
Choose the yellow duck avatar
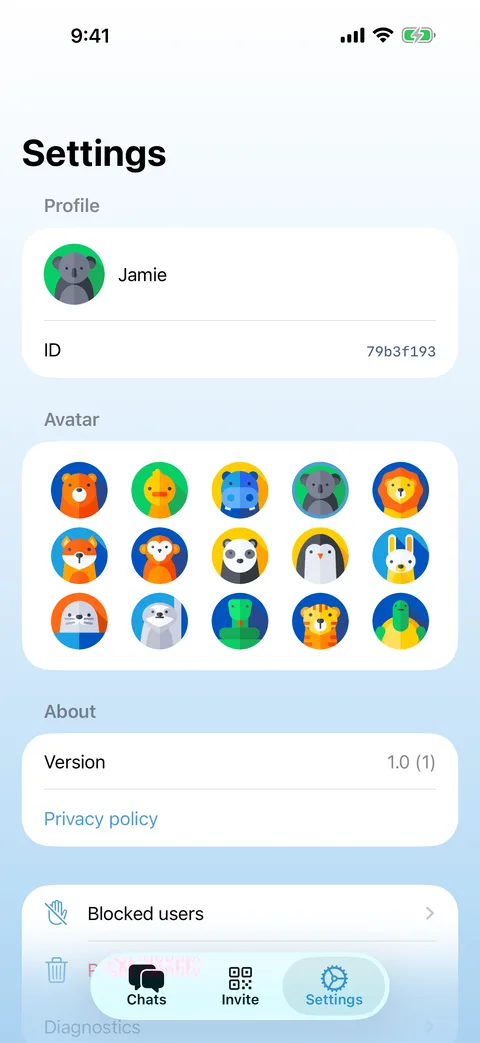click(x=160, y=490)
